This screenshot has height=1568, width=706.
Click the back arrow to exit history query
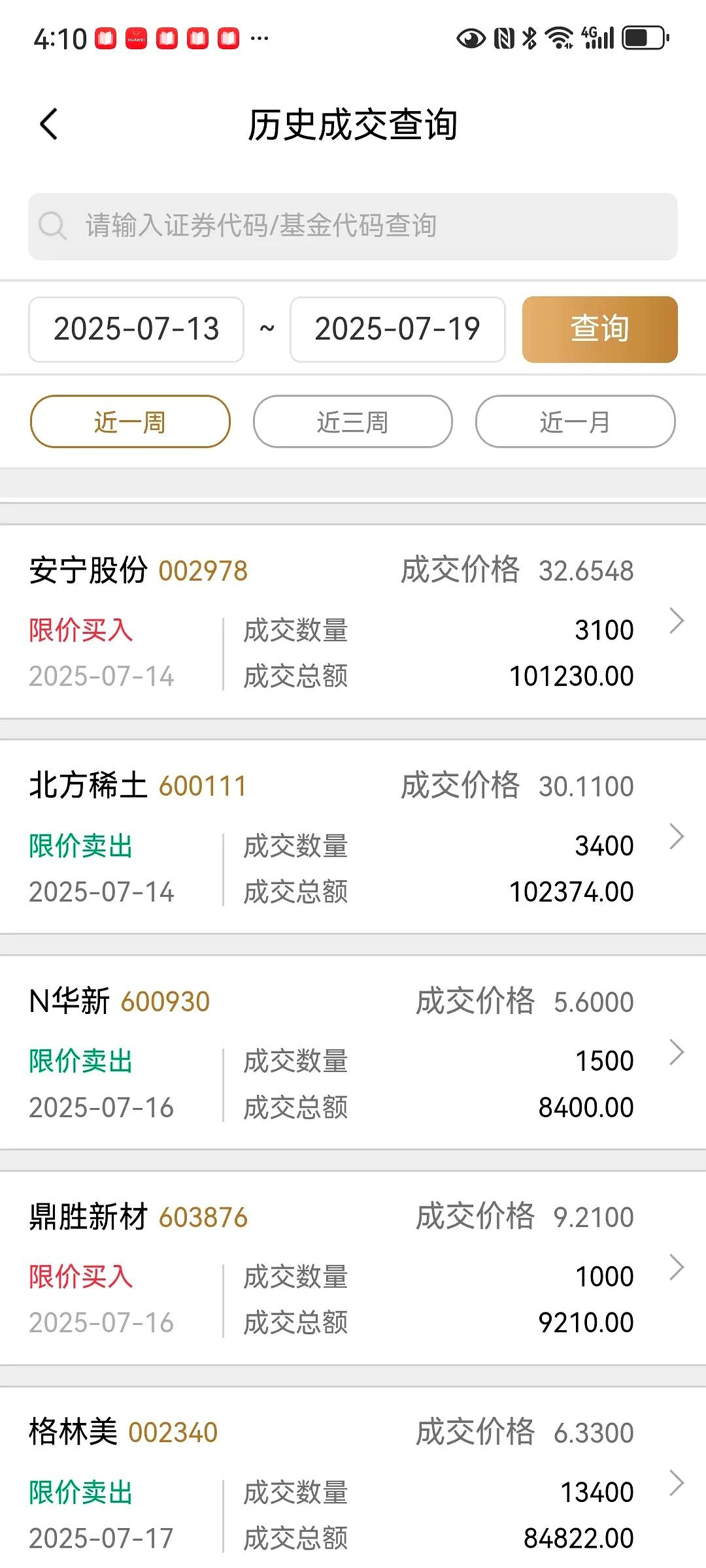click(x=48, y=124)
